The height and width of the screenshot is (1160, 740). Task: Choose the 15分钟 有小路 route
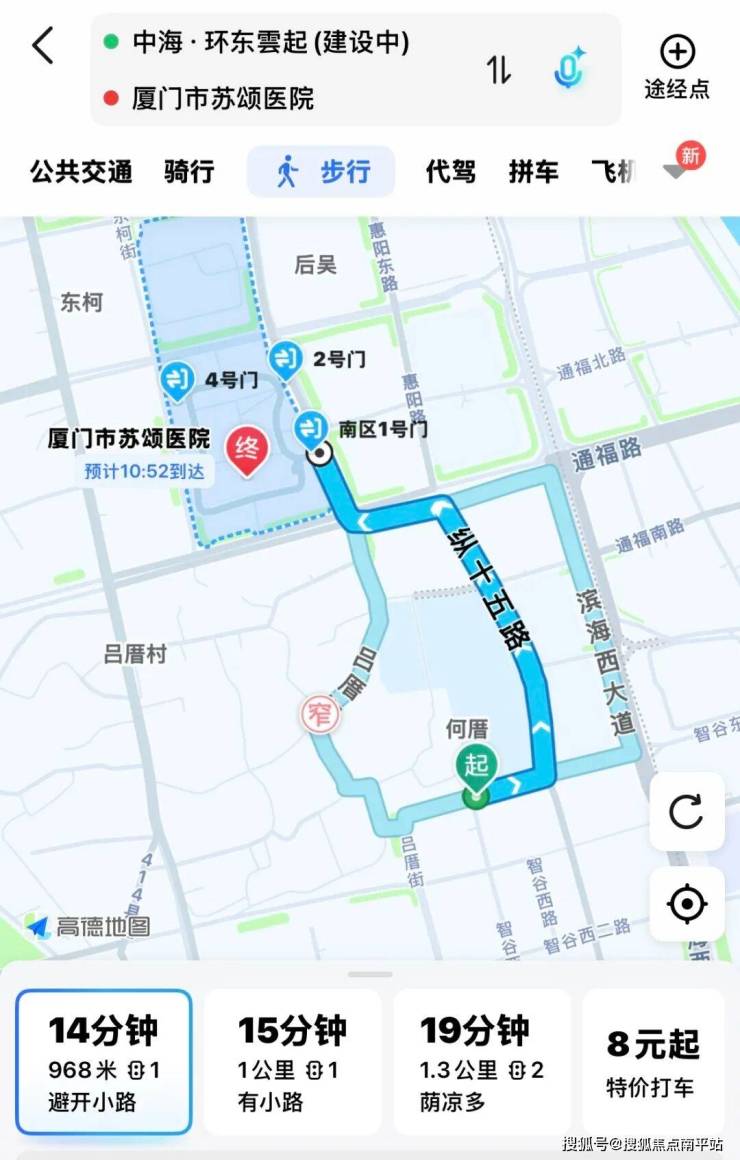[x=292, y=1061]
